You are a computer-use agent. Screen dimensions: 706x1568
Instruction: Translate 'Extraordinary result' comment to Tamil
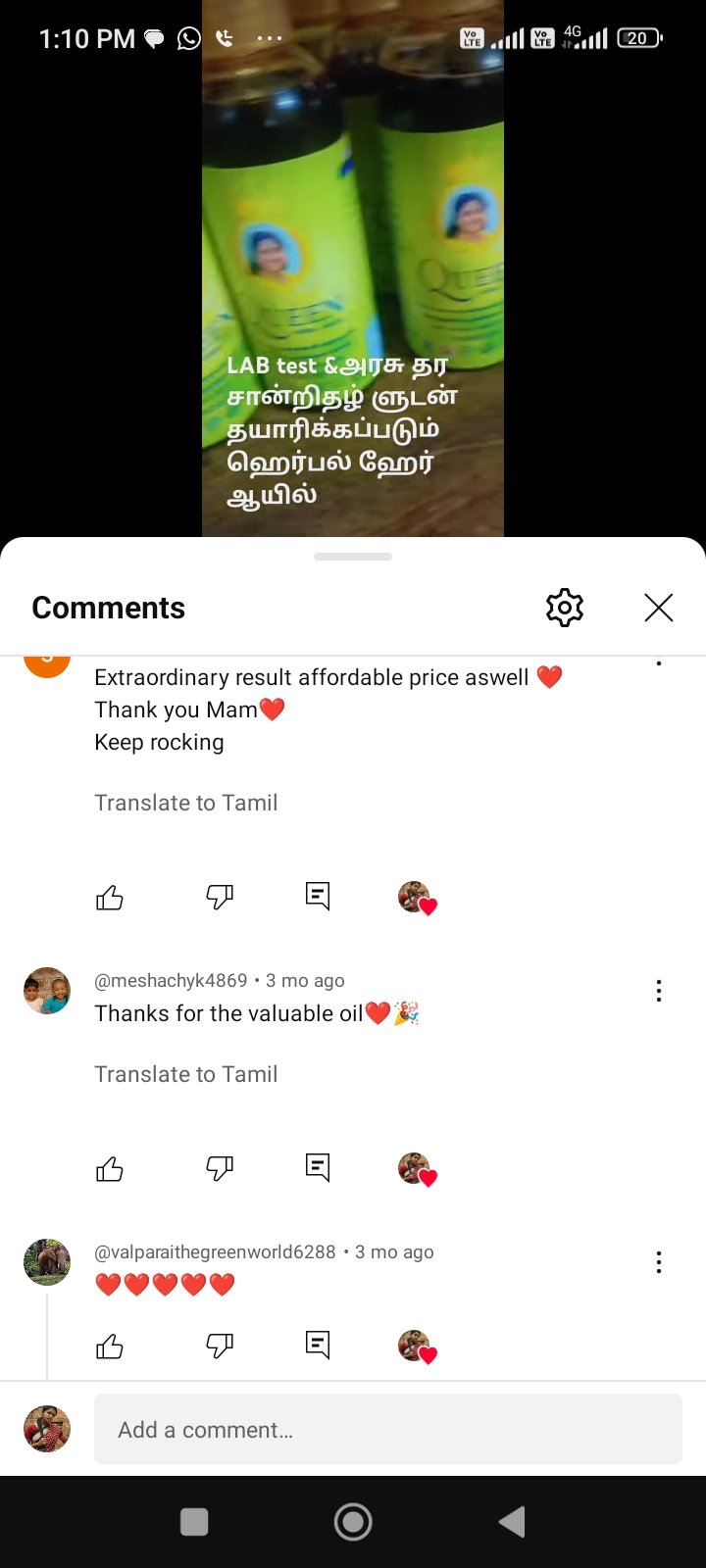click(x=185, y=803)
